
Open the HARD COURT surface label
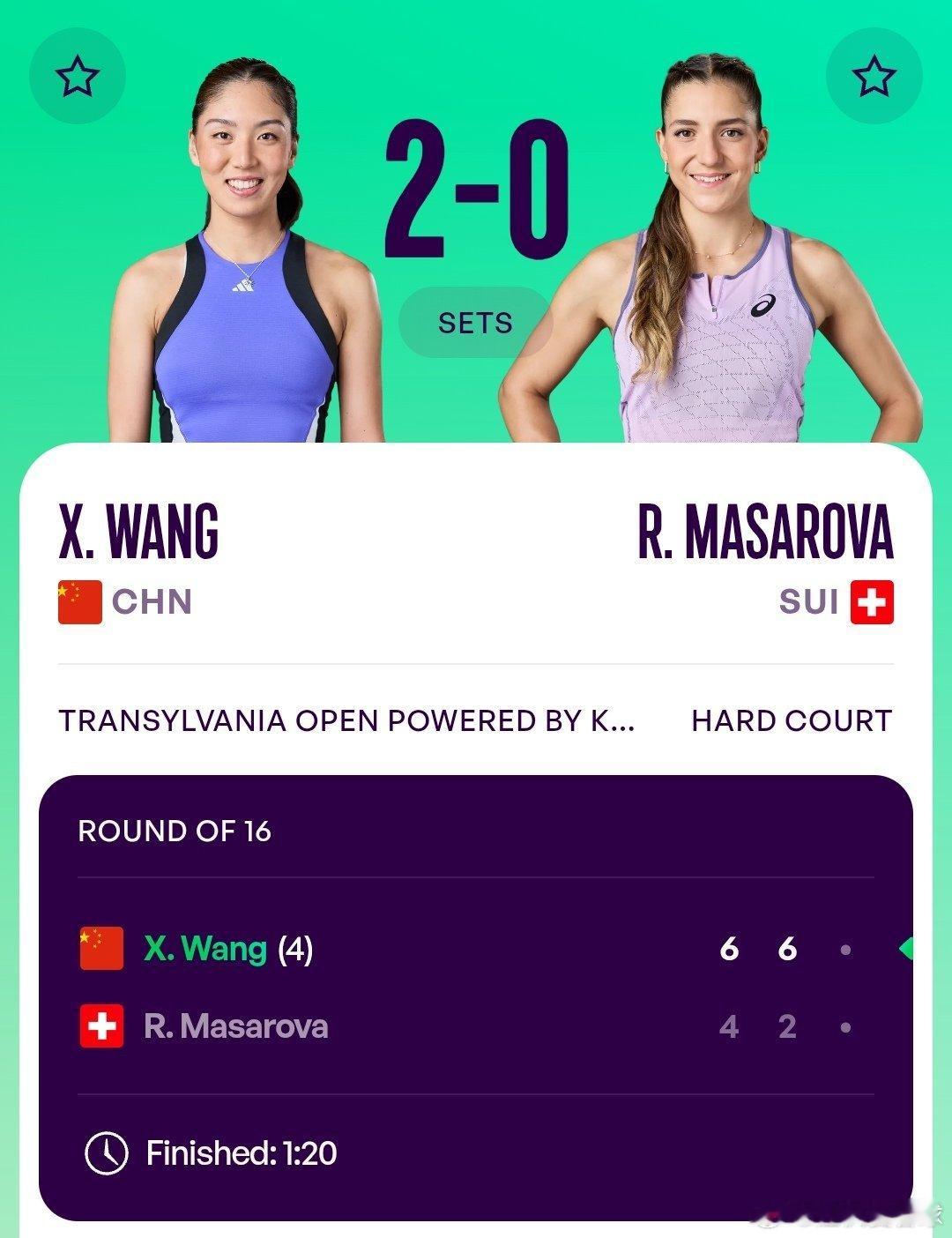coord(791,720)
